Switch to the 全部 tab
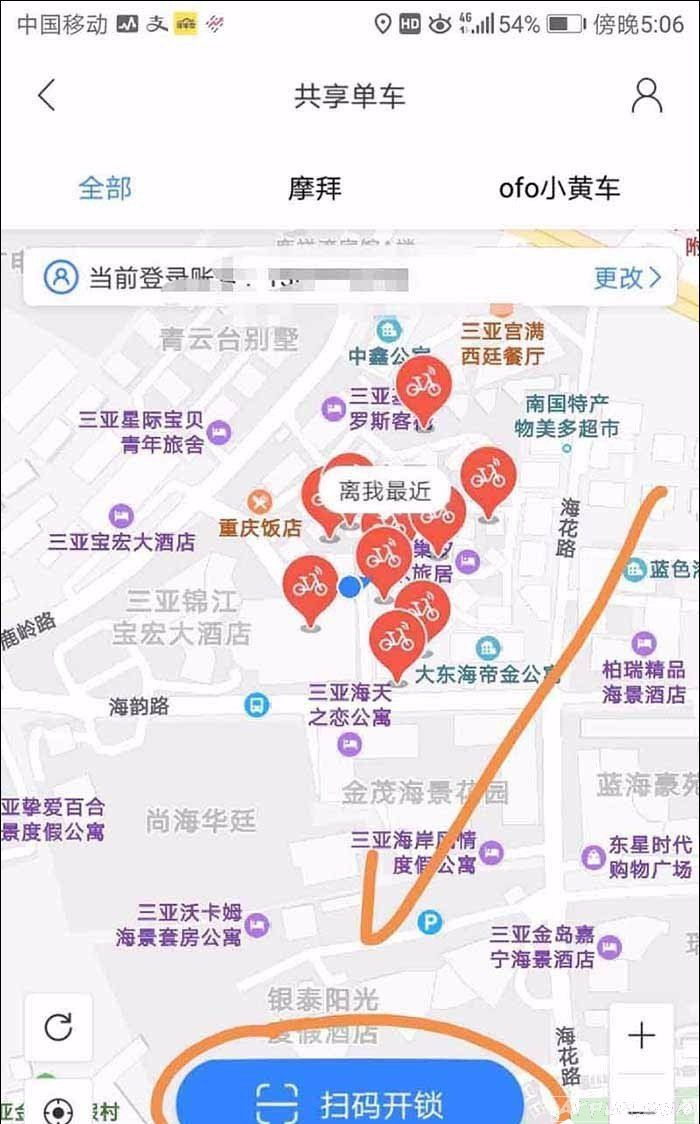Image resolution: width=700 pixels, height=1124 pixels. [x=105, y=187]
